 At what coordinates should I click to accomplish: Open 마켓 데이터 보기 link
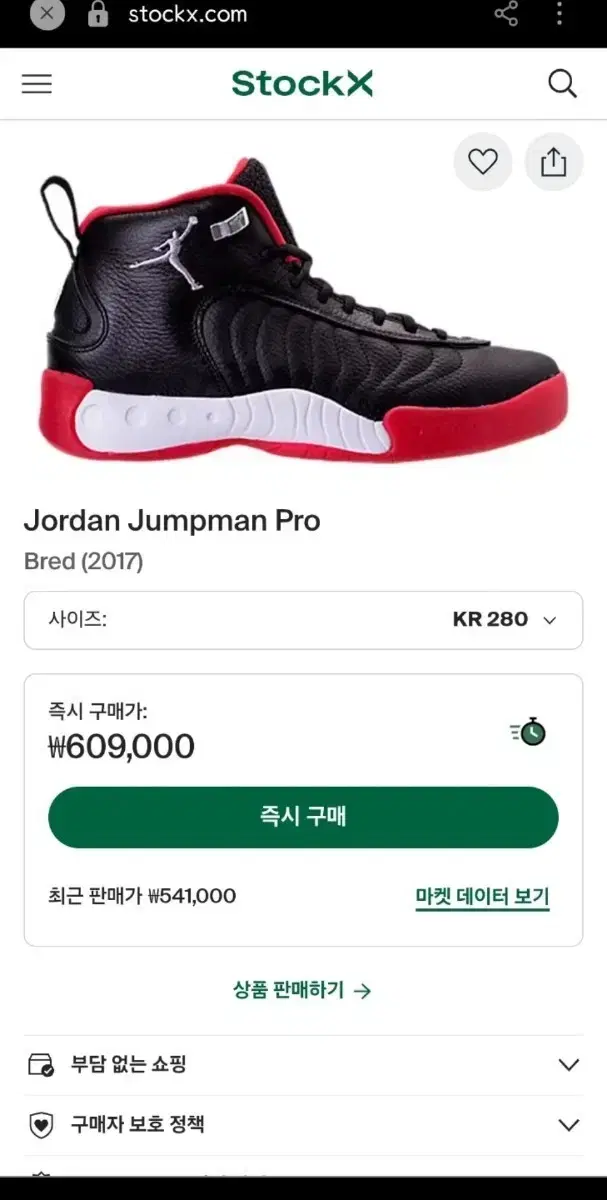click(x=483, y=896)
